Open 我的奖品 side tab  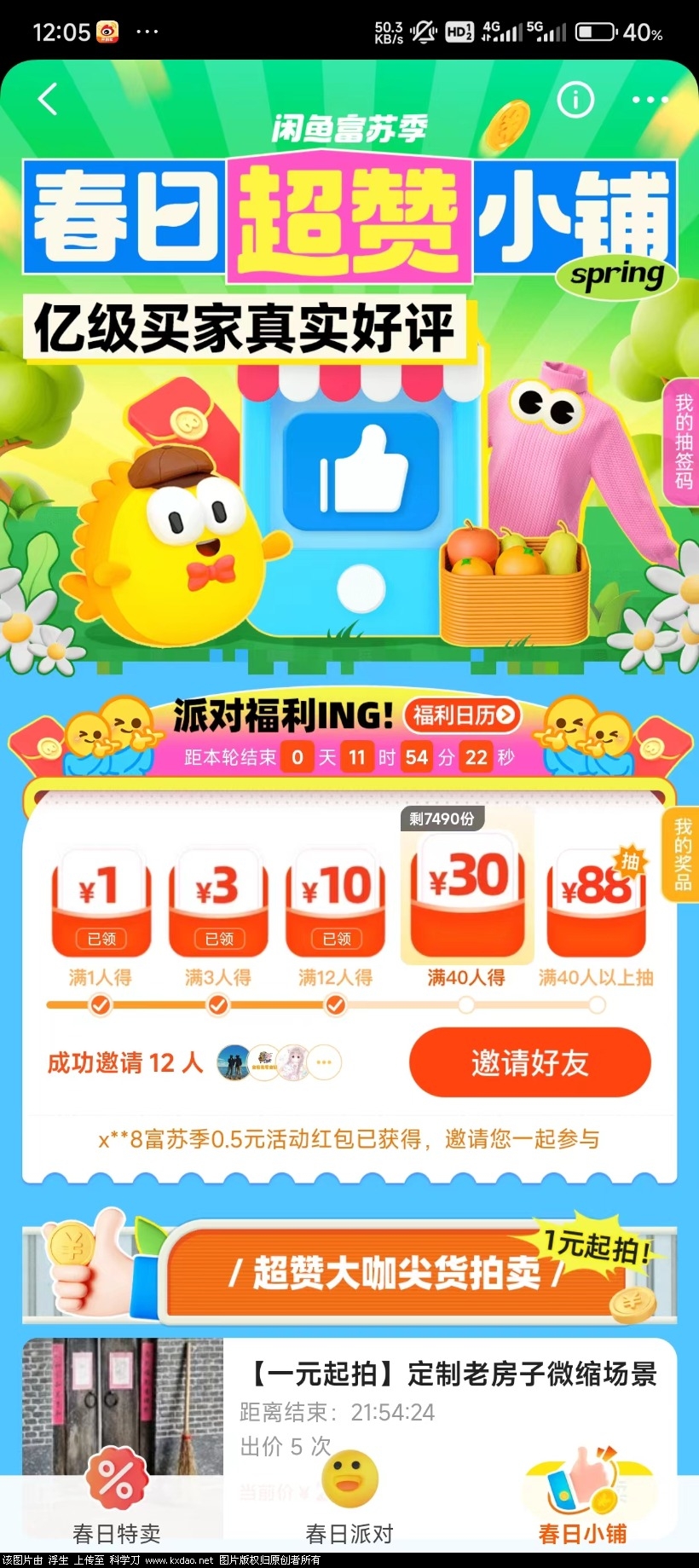tap(682, 853)
